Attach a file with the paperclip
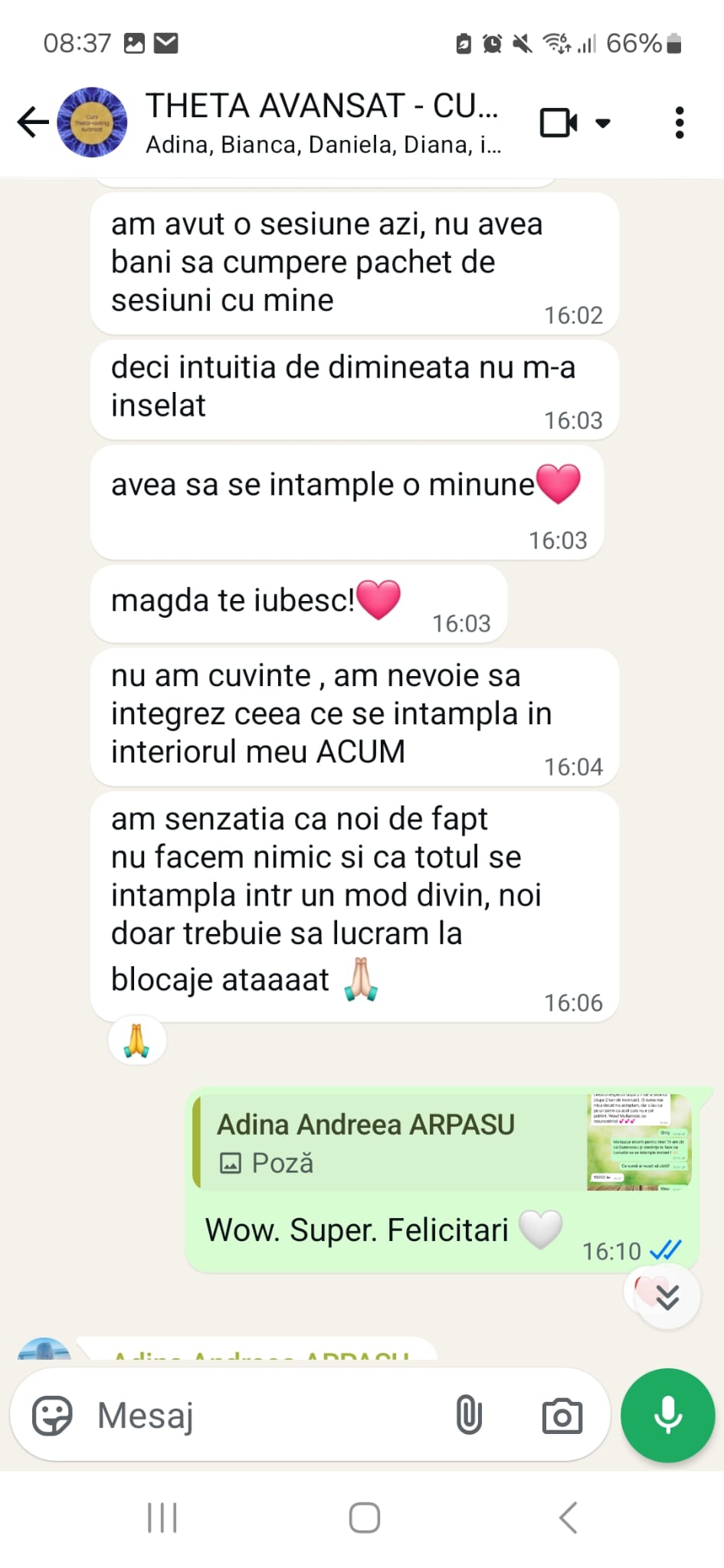Screen dimensions: 724x1568 pos(469,1415)
